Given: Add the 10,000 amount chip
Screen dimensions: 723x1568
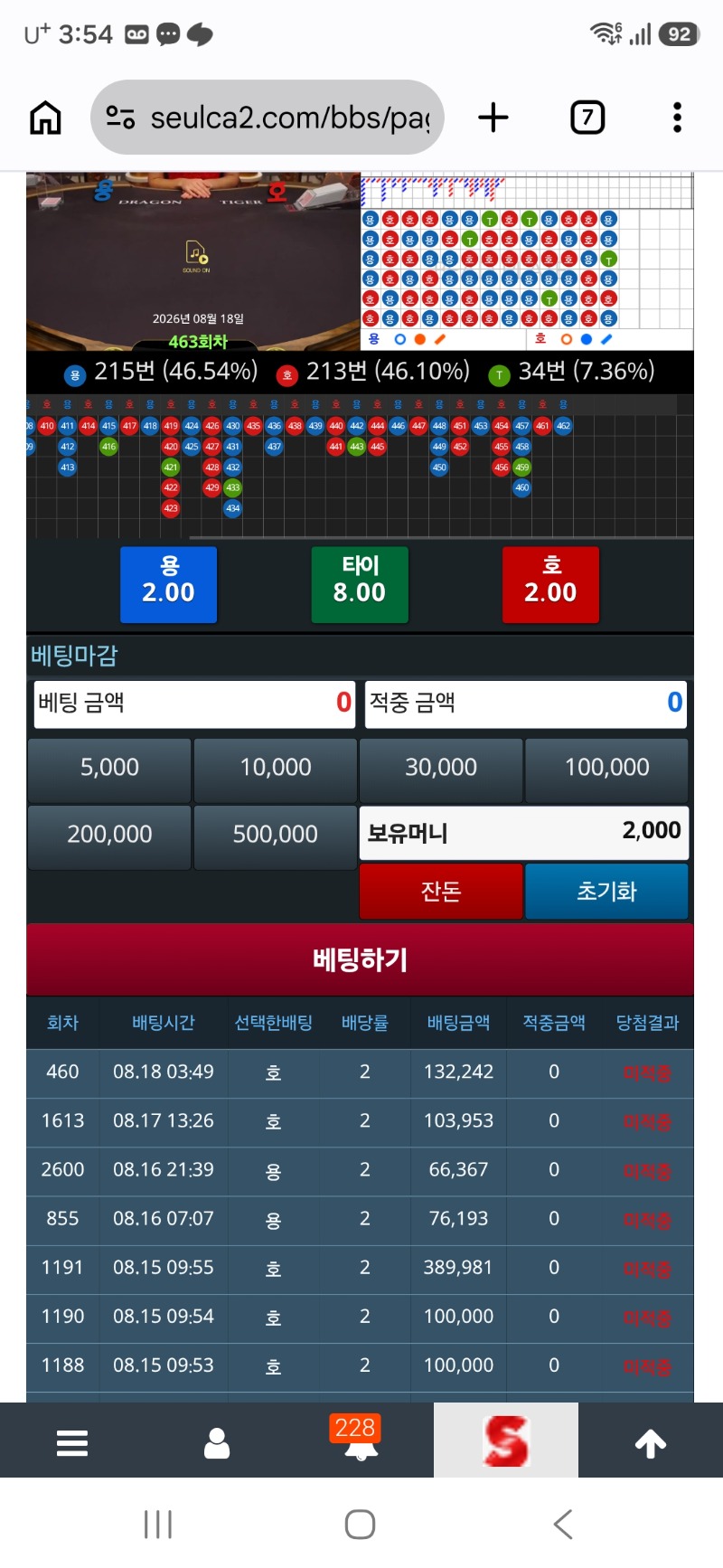Looking at the screenshot, I should 276,770.
